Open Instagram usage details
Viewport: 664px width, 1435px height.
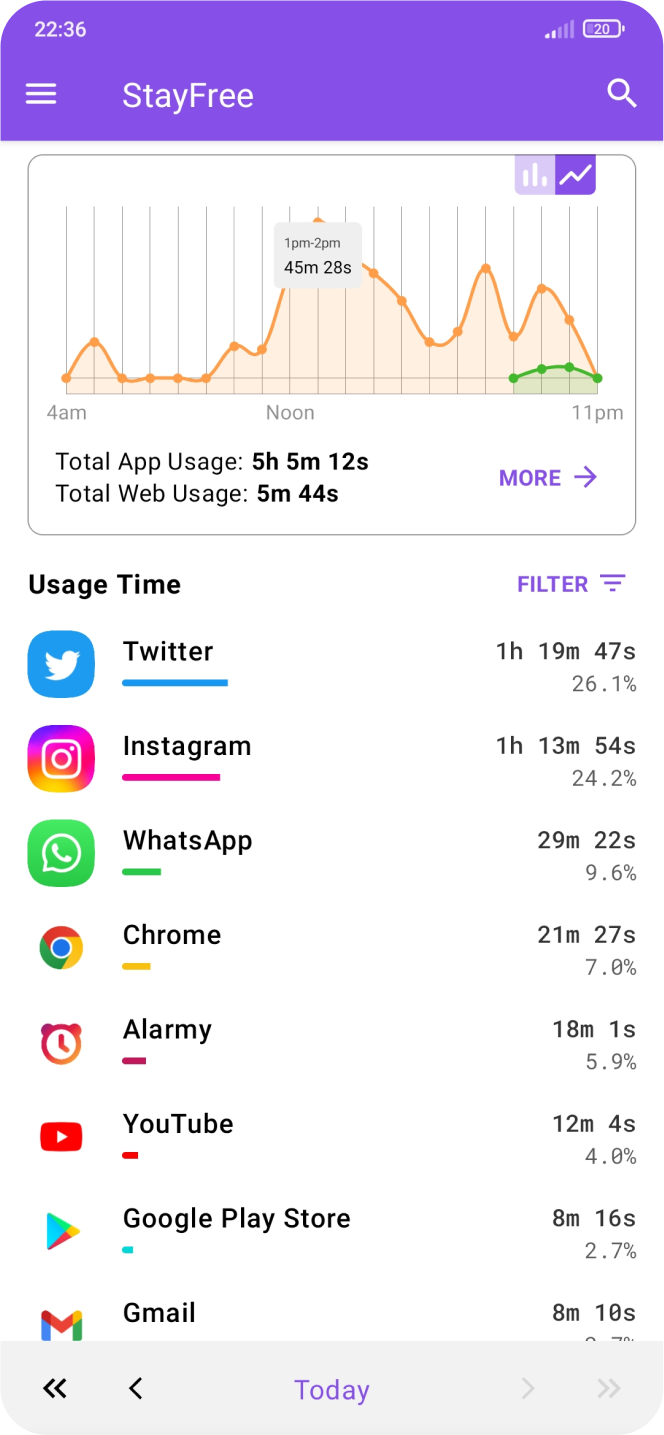[332, 759]
